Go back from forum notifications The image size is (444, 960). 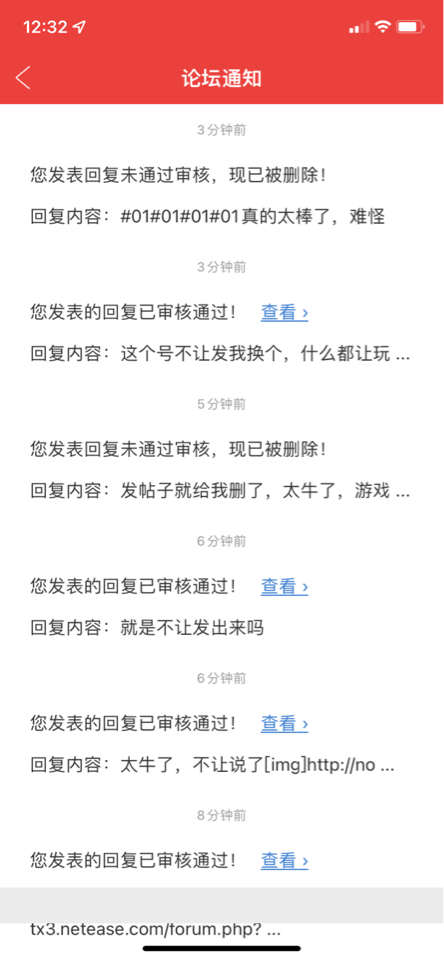23,78
